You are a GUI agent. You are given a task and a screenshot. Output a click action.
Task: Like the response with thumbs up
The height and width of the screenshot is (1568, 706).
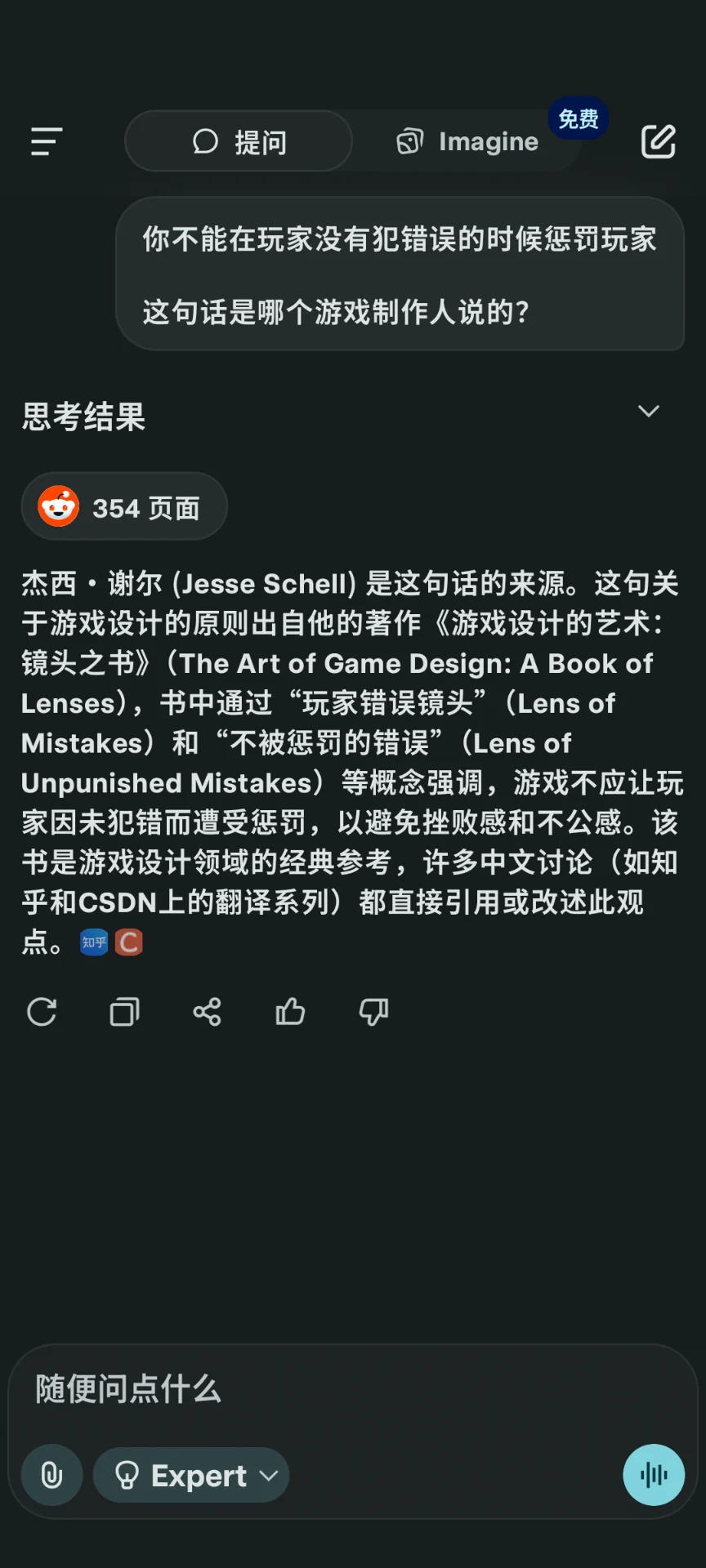[290, 1012]
